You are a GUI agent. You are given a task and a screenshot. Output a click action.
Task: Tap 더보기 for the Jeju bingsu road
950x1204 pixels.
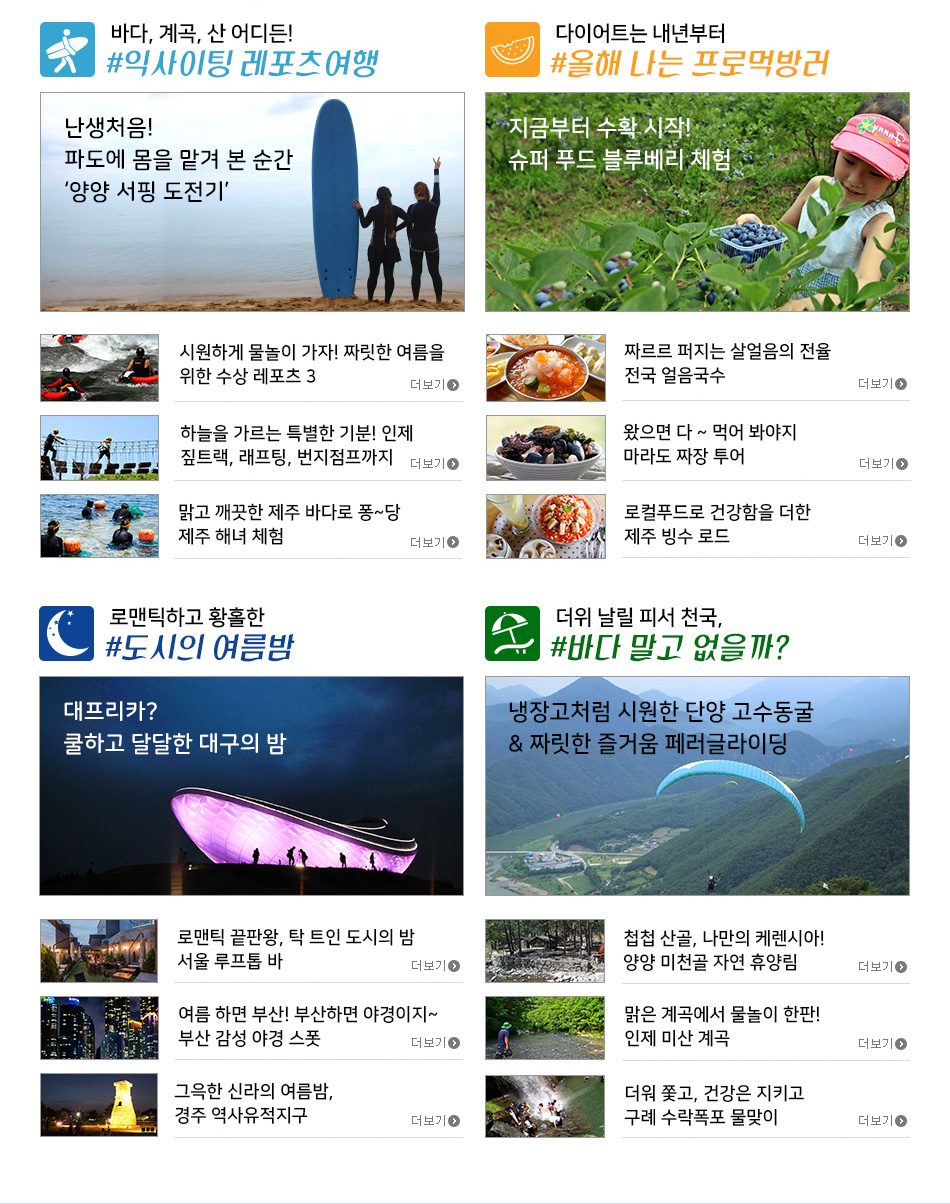(883, 541)
